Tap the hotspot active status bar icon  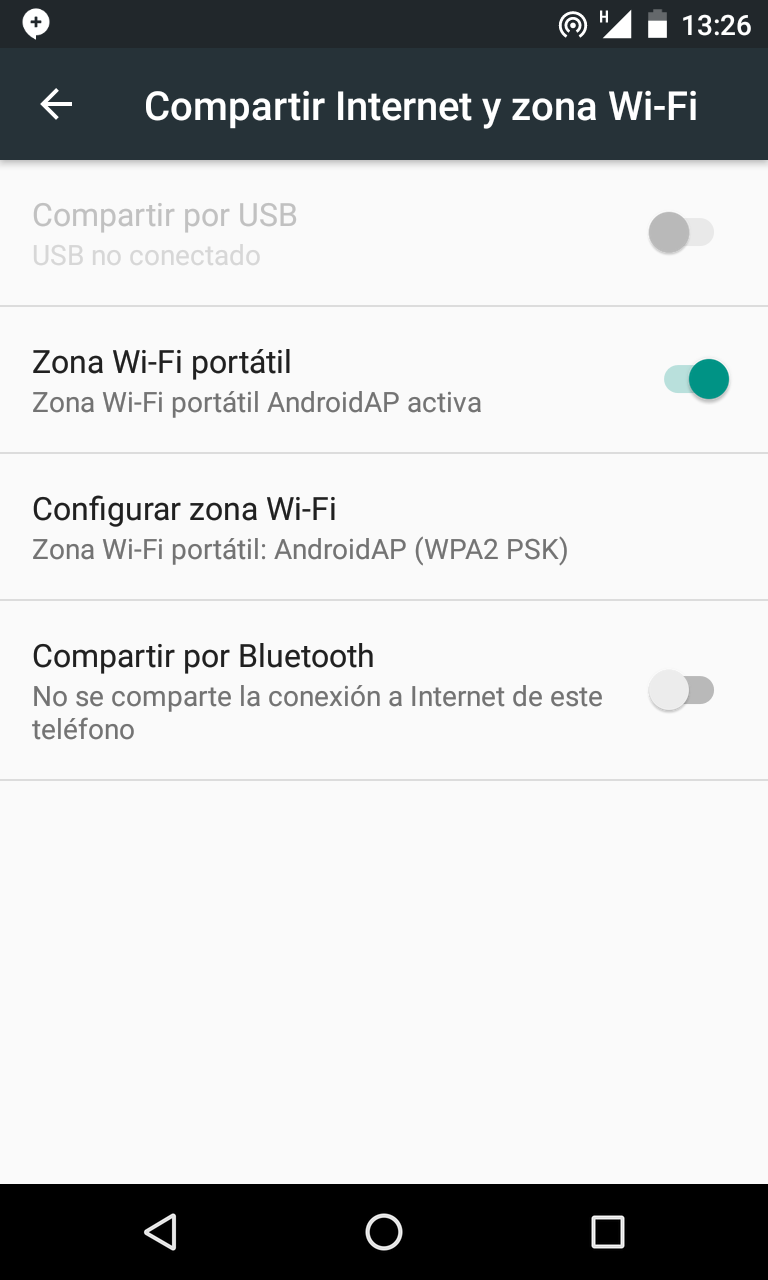572,24
